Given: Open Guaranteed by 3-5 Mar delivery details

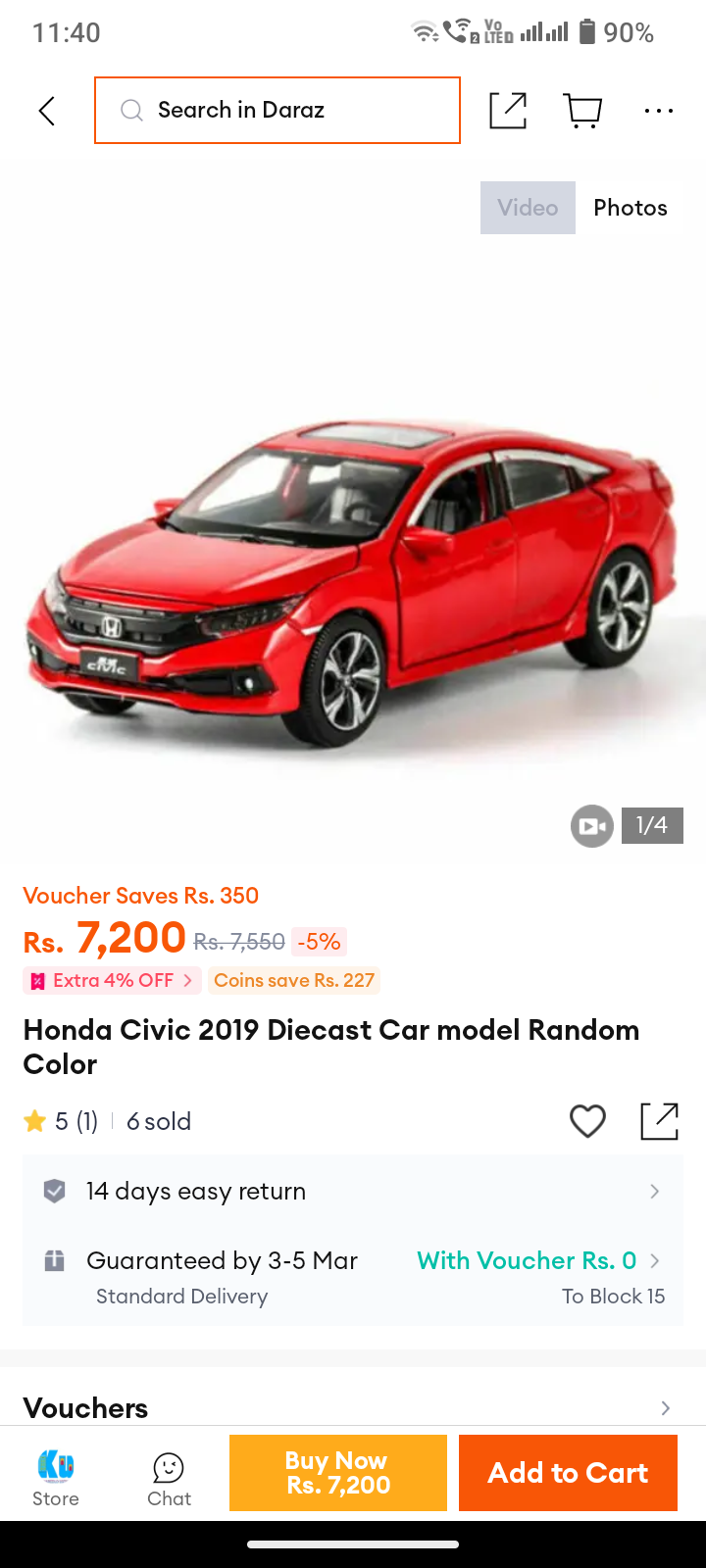Looking at the screenshot, I should (x=353, y=1277).
